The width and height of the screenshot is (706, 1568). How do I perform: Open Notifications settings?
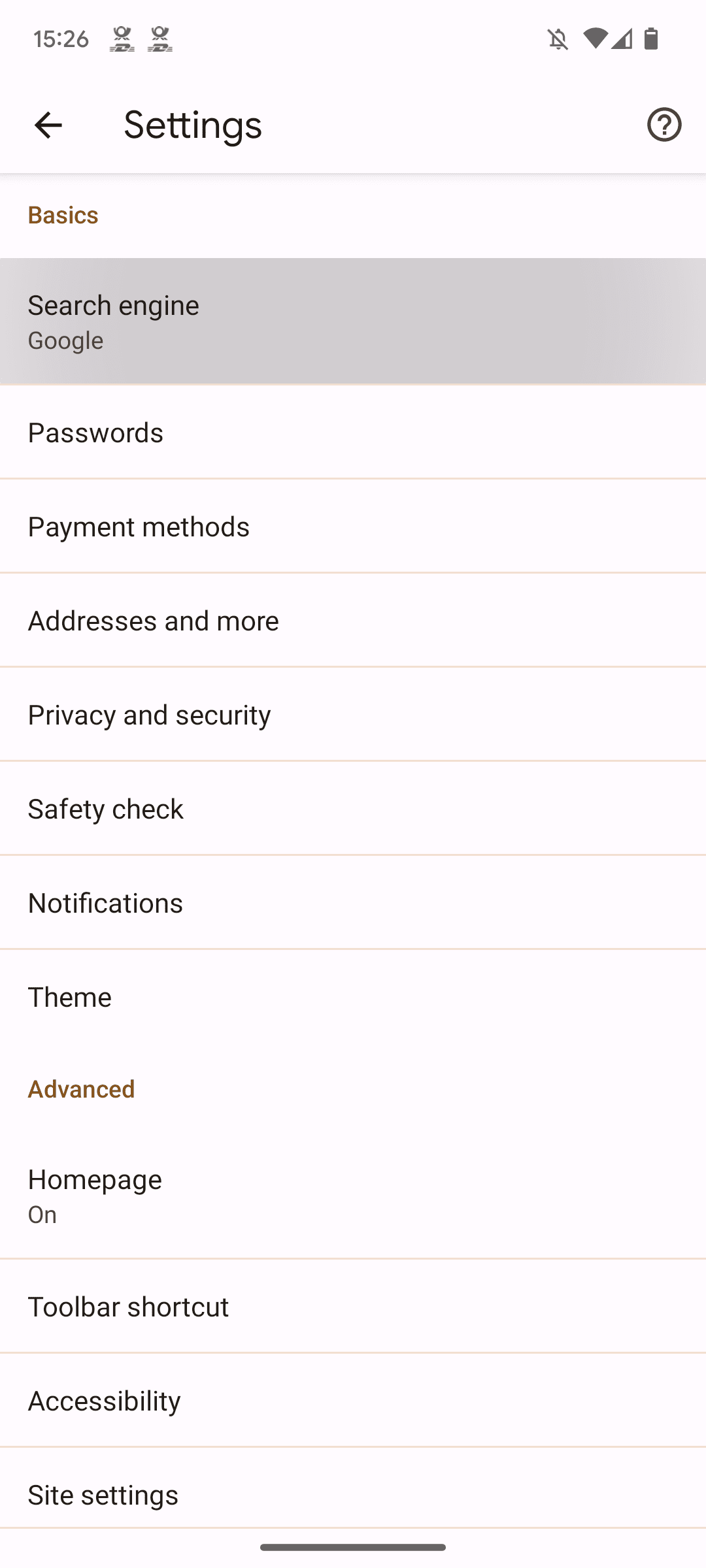point(353,902)
